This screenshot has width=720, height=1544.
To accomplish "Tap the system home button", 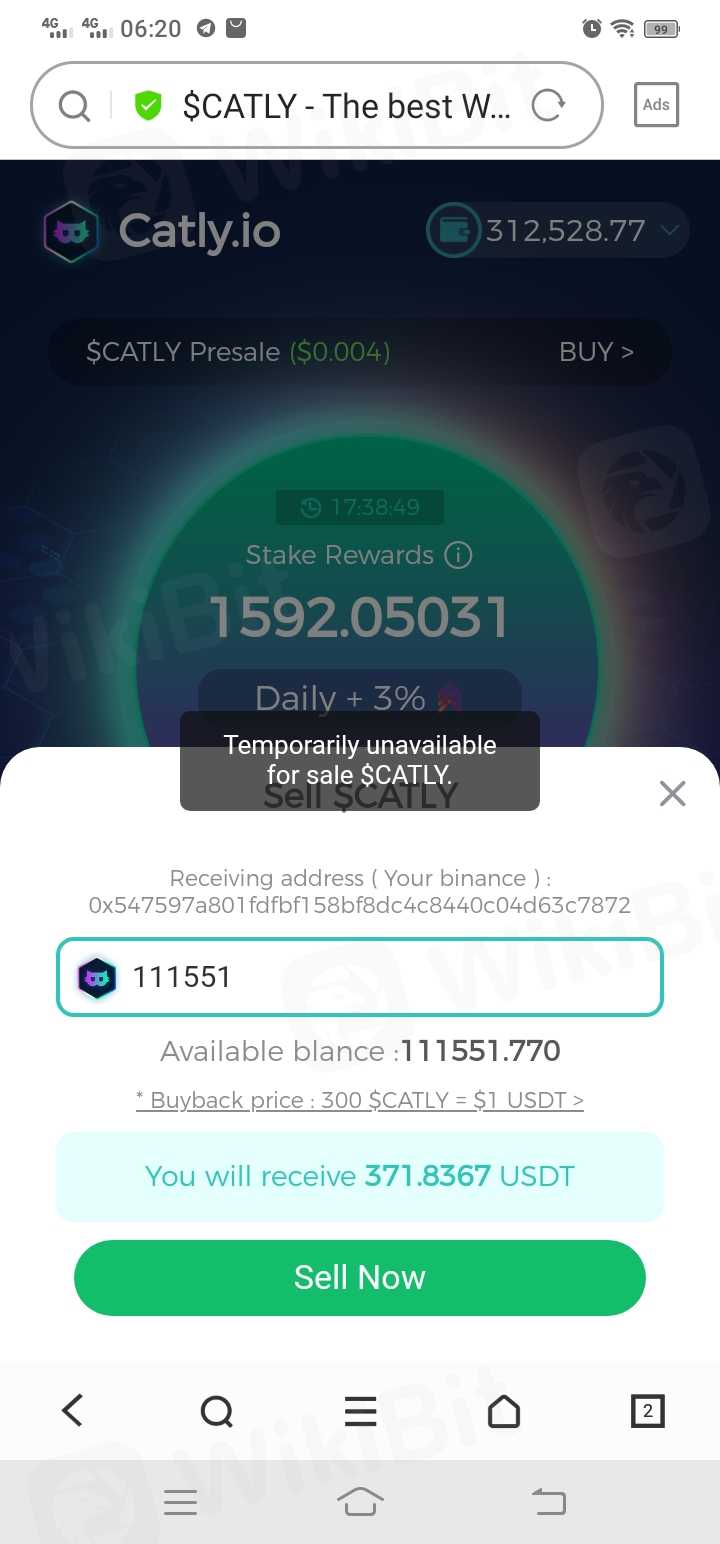I will 360,1501.
